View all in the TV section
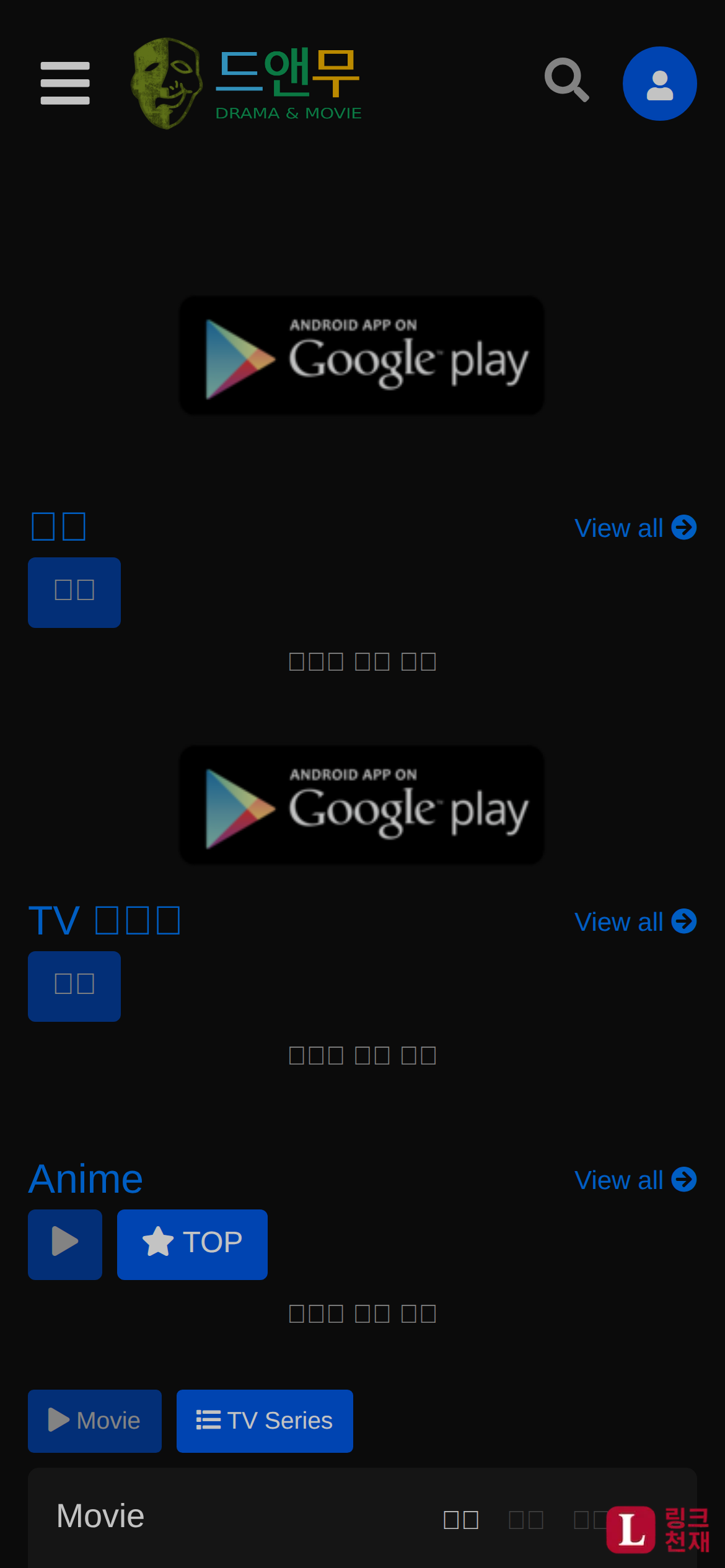 coord(635,922)
